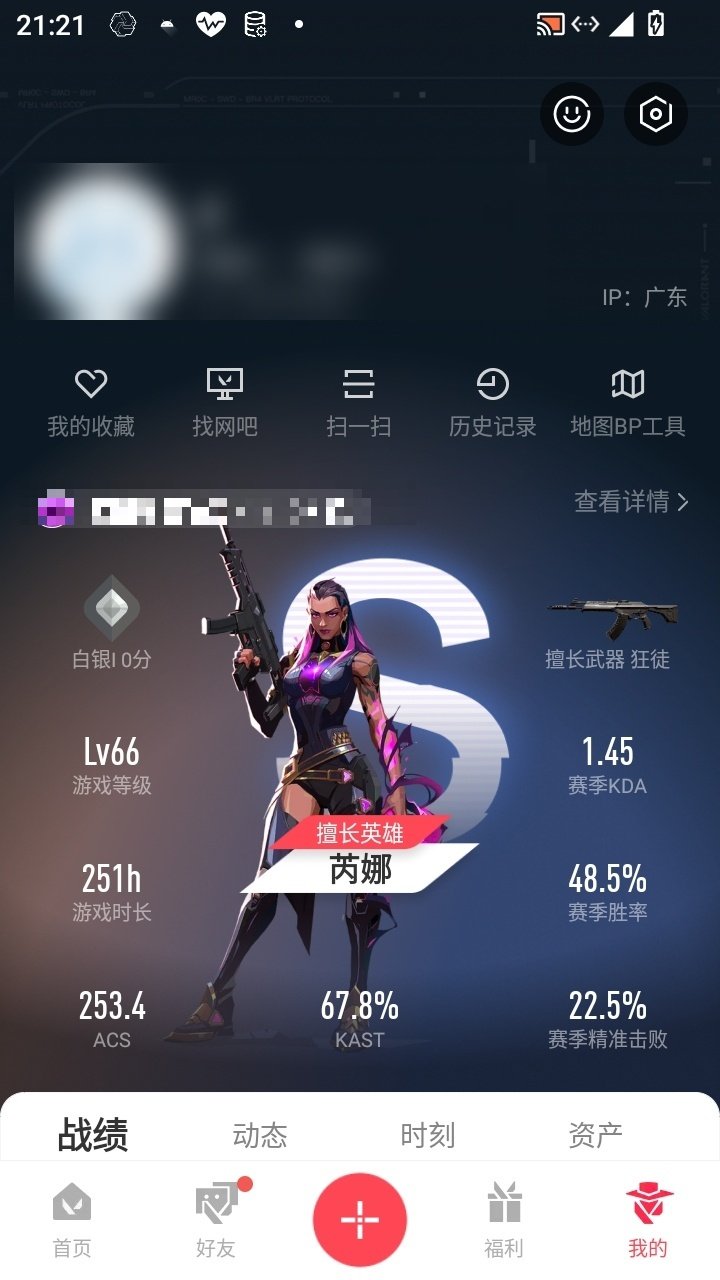Image resolution: width=720 pixels, height=1280 pixels.
Task: Open 福利 rewards in bottom bar
Action: (504, 1218)
